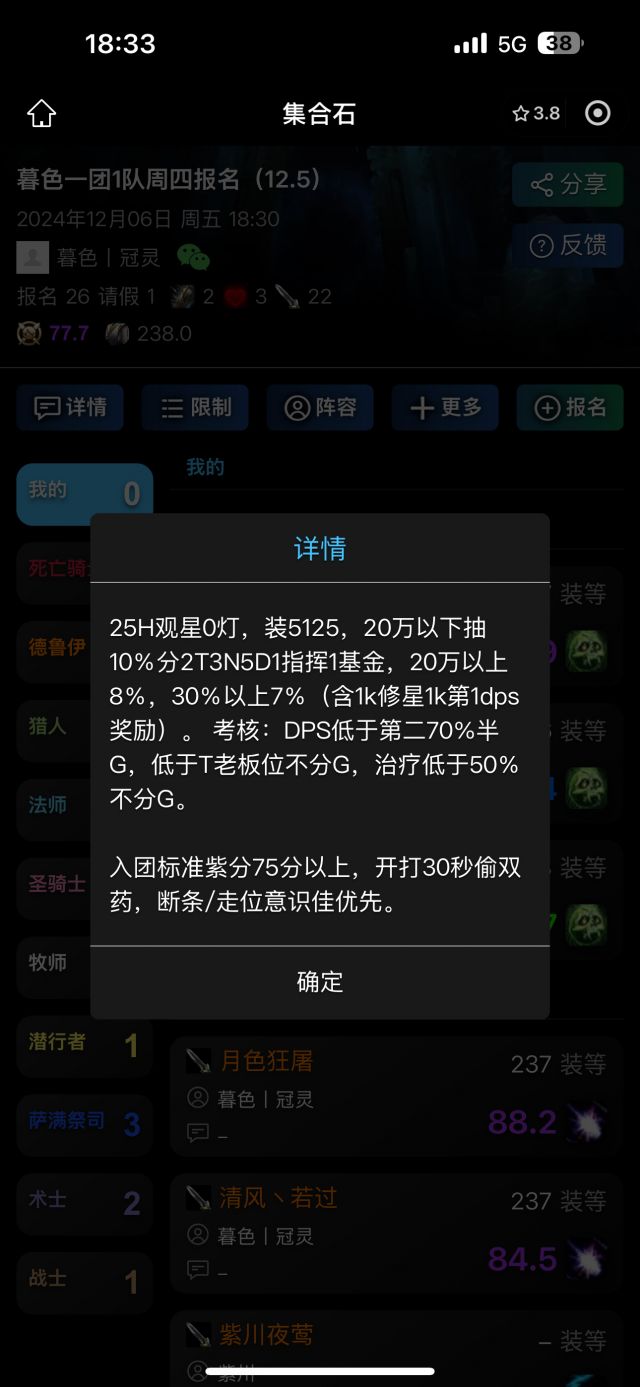Filter by 战士 class
This screenshot has height=1387, width=640.
pos(85,1280)
